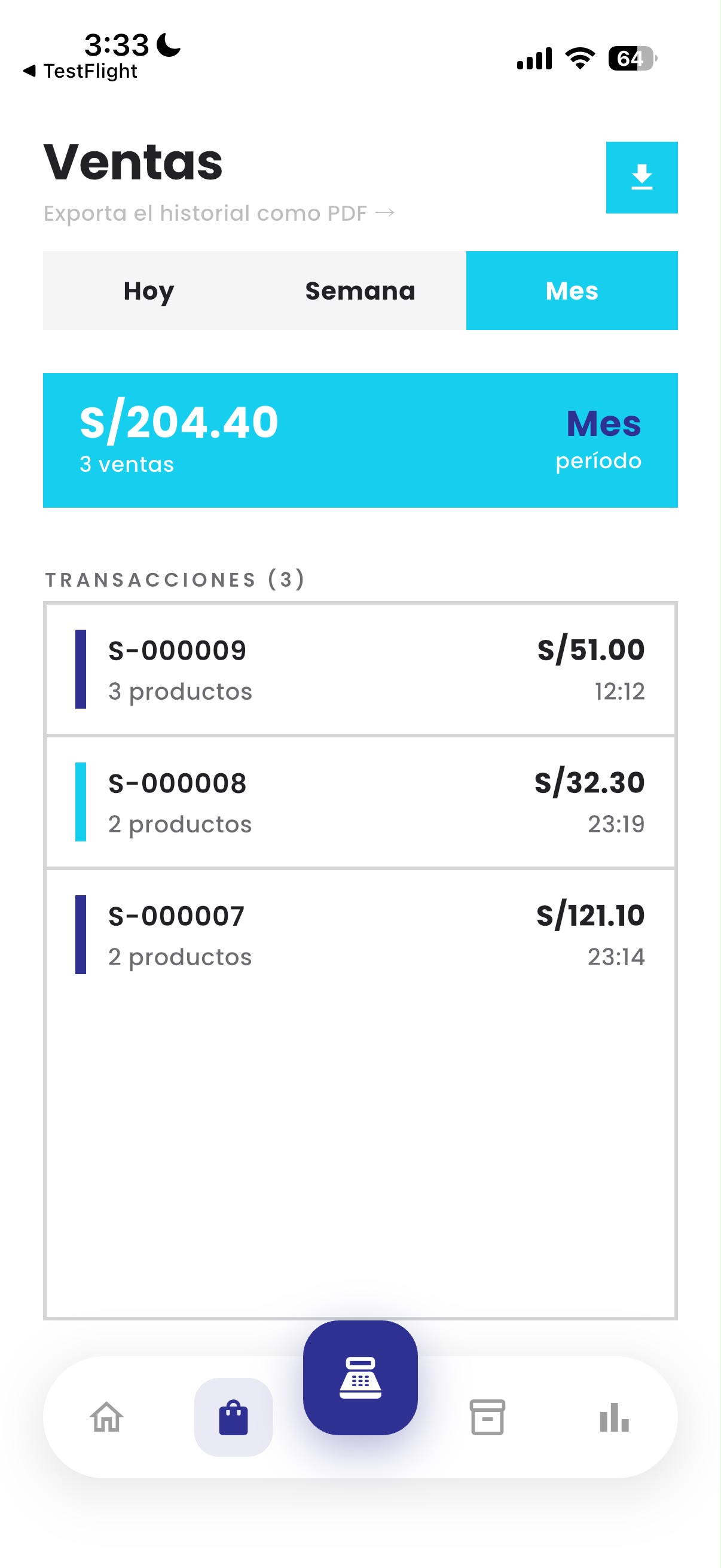
Task: Open the cash register button
Action: pos(360,1377)
